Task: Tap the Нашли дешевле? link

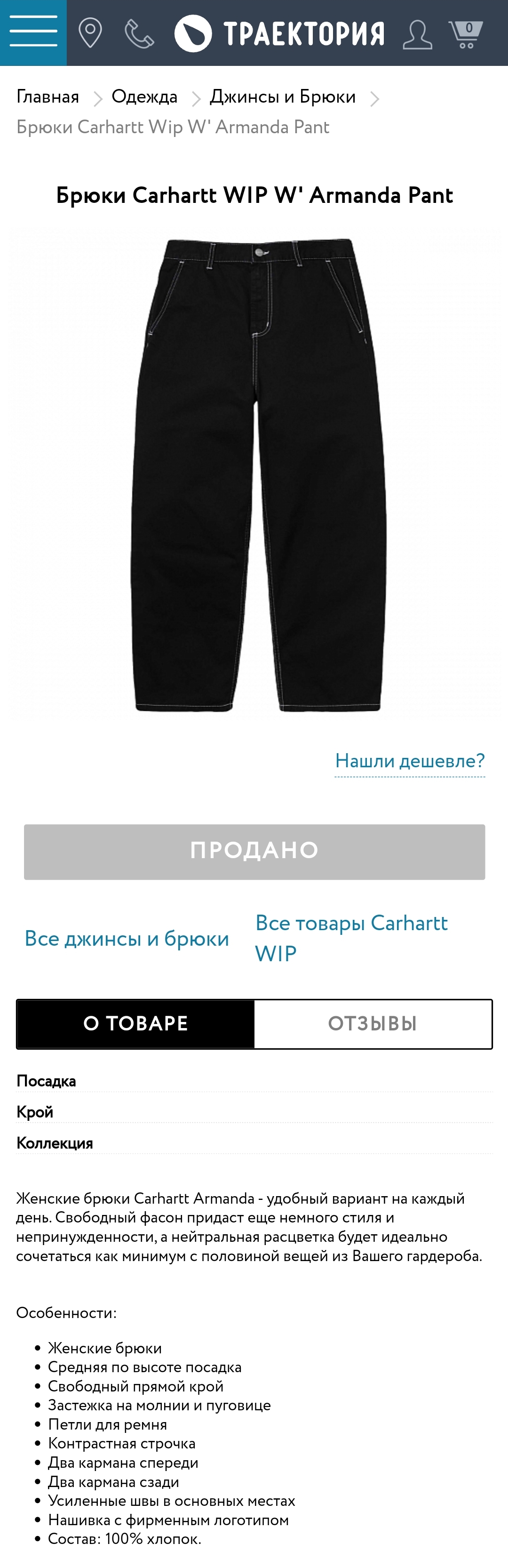Action: click(409, 760)
